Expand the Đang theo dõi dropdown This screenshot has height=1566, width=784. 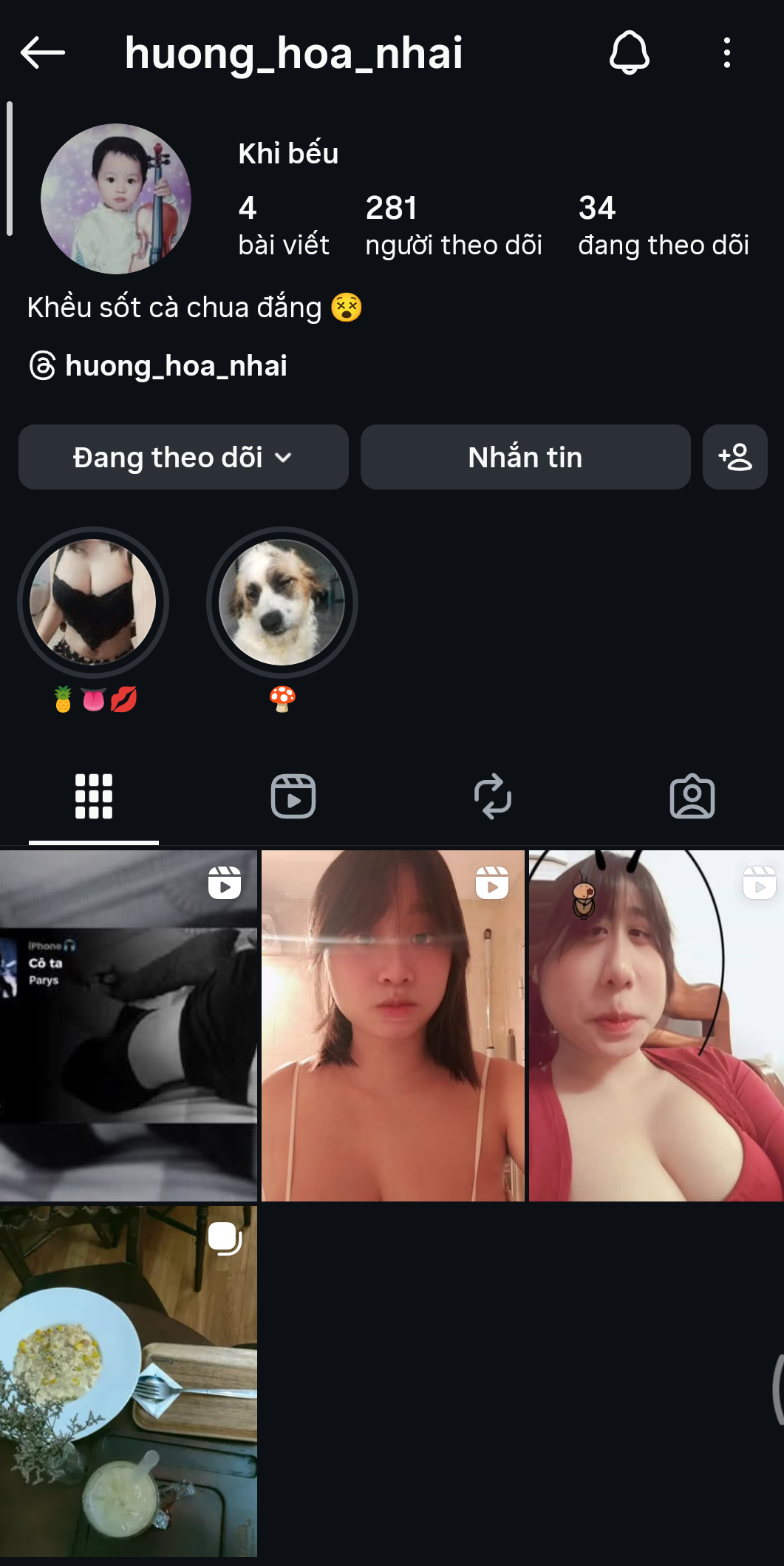183,457
